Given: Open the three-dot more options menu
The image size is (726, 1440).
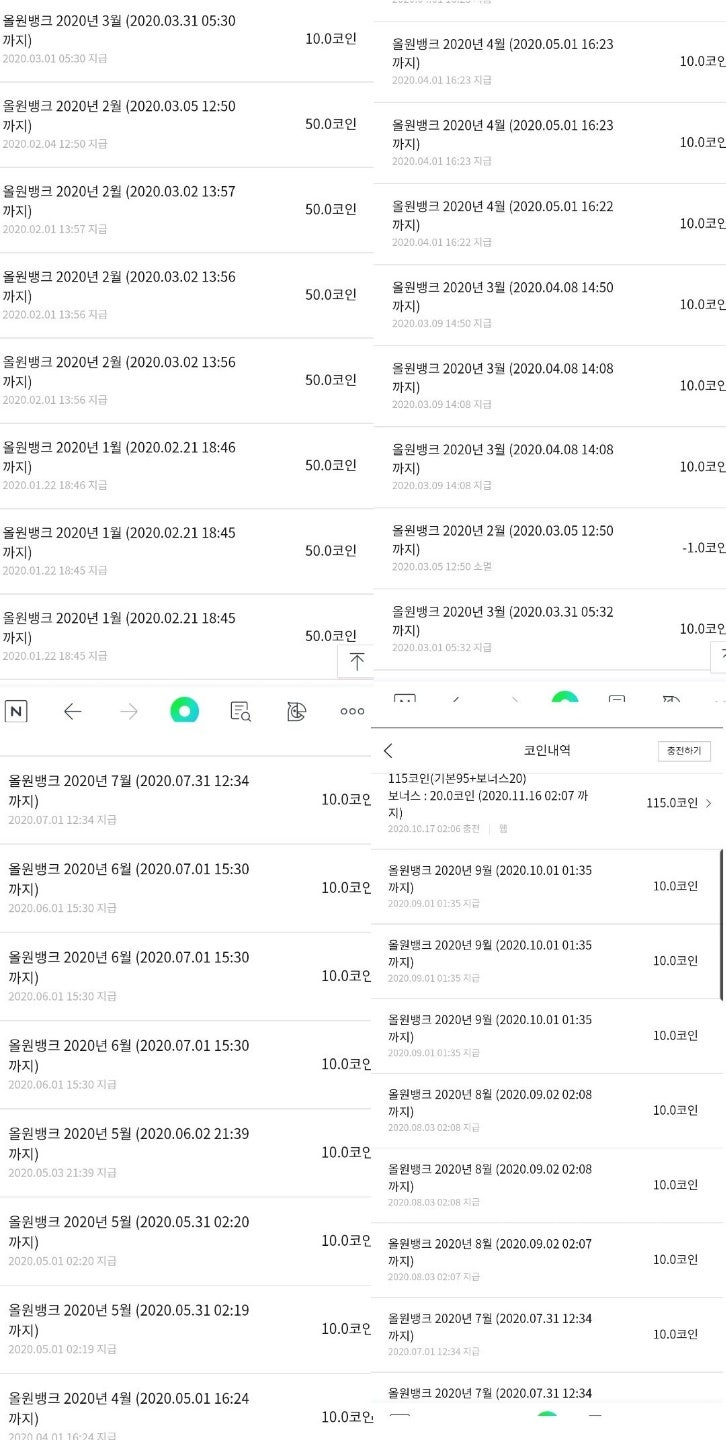Looking at the screenshot, I should 352,711.
